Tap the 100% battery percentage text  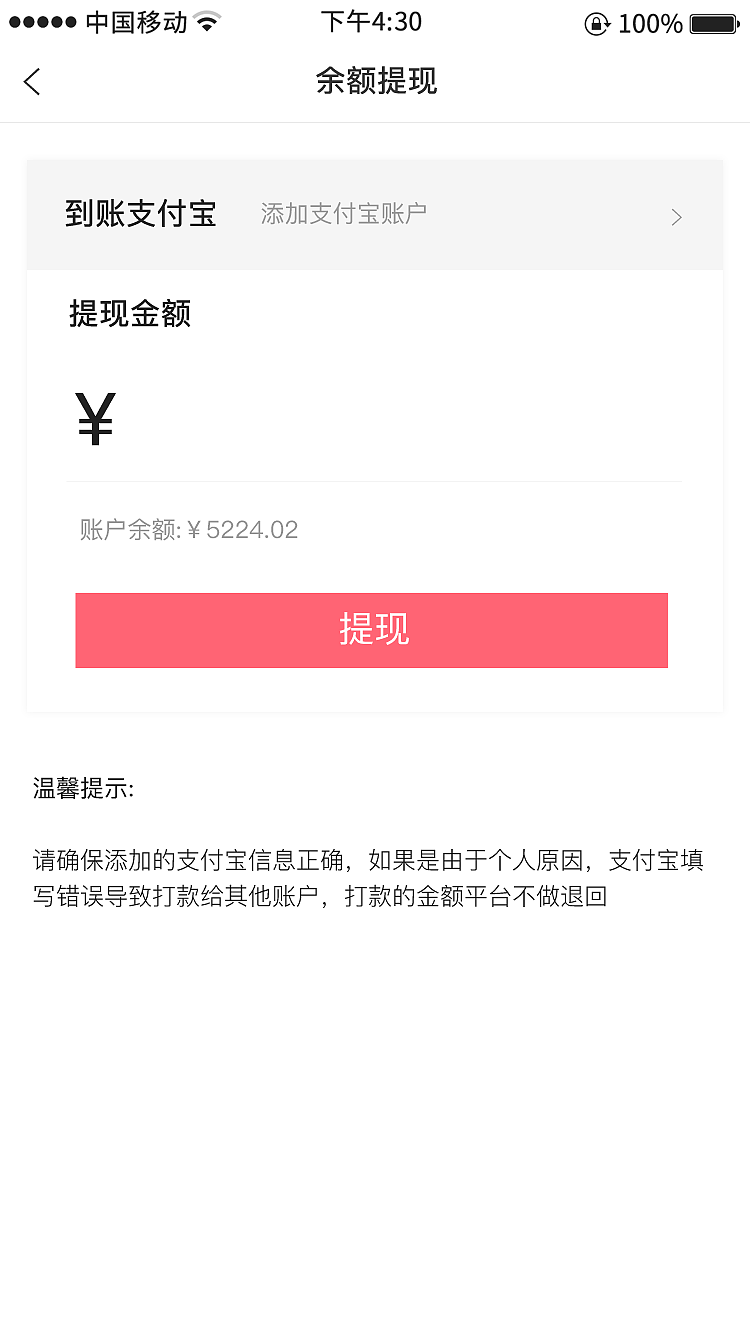tap(650, 23)
